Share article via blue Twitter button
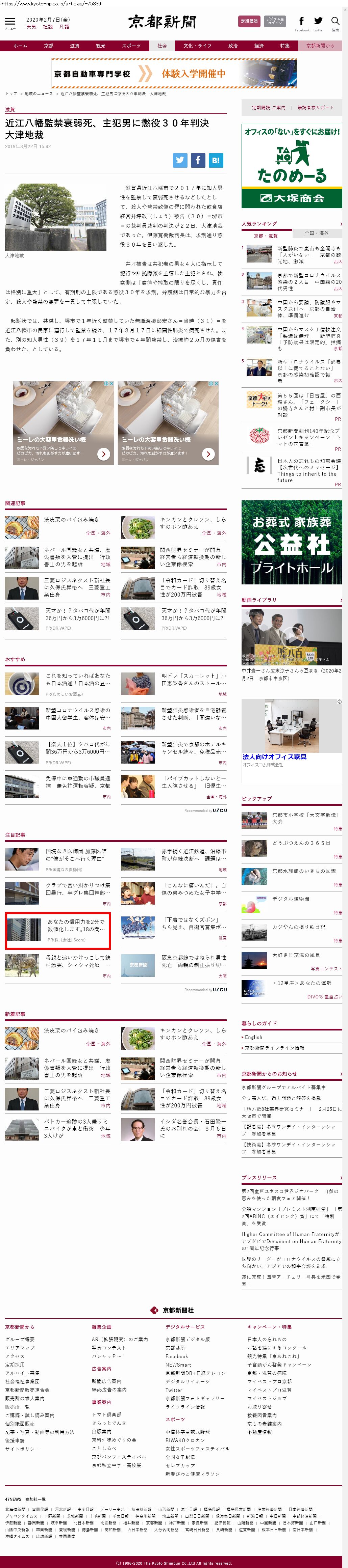 (x=180, y=160)
